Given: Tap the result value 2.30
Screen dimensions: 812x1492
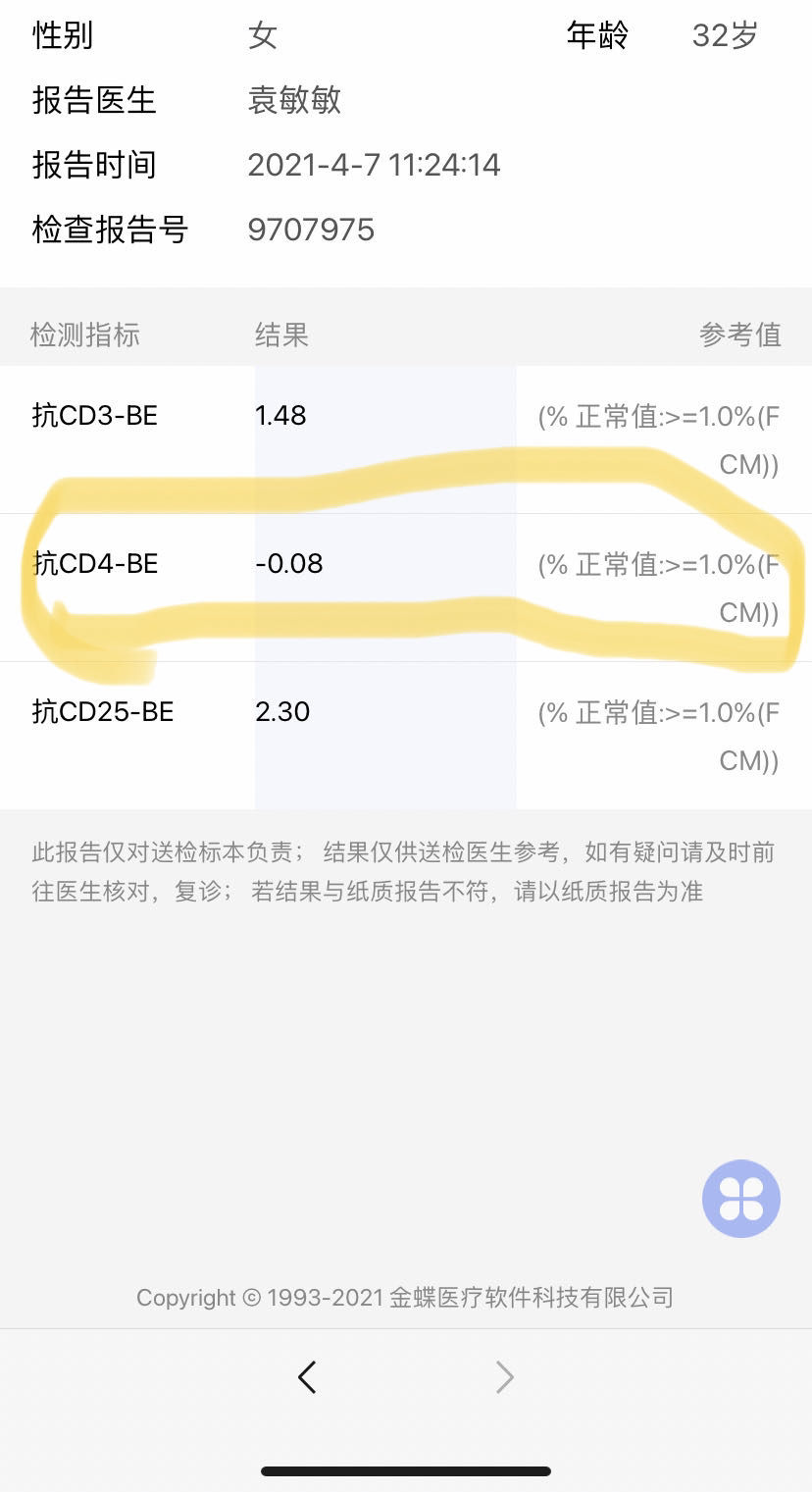Looking at the screenshot, I should click(x=283, y=711).
